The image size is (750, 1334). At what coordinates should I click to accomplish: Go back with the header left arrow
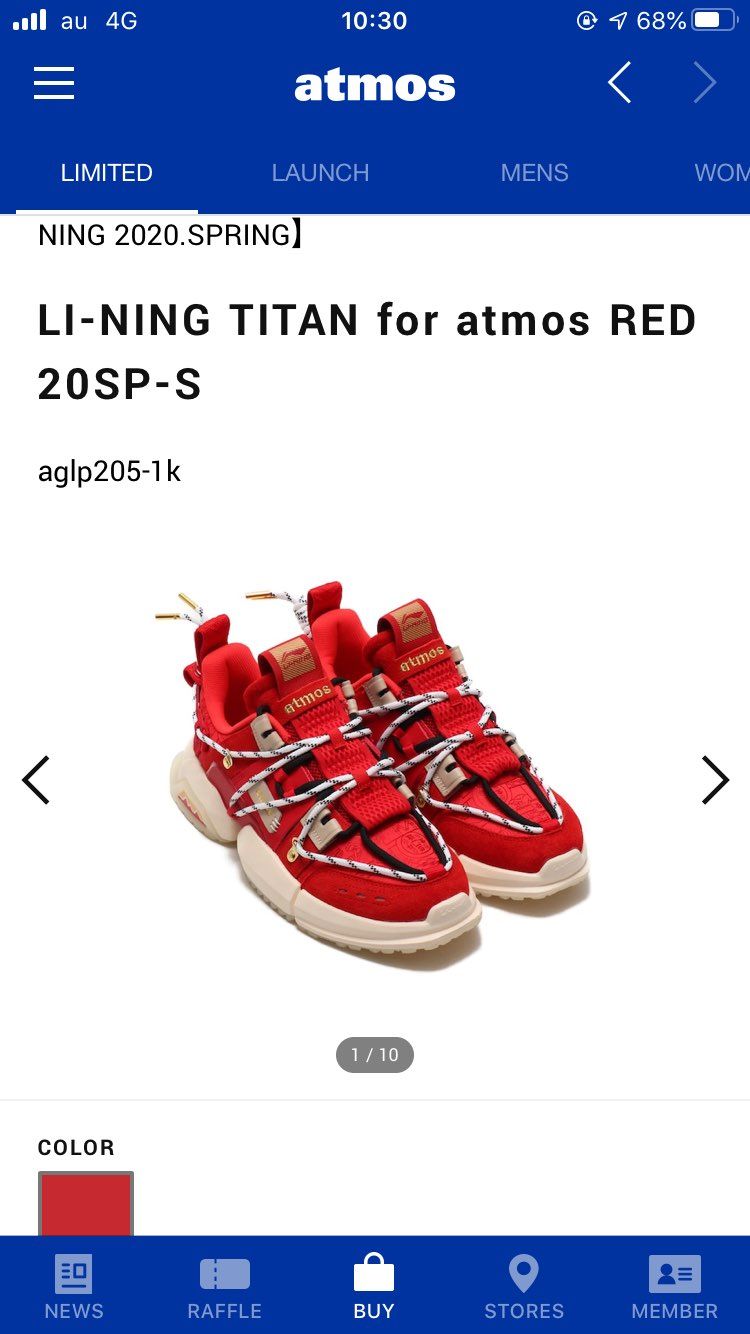pyautogui.click(x=620, y=83)
